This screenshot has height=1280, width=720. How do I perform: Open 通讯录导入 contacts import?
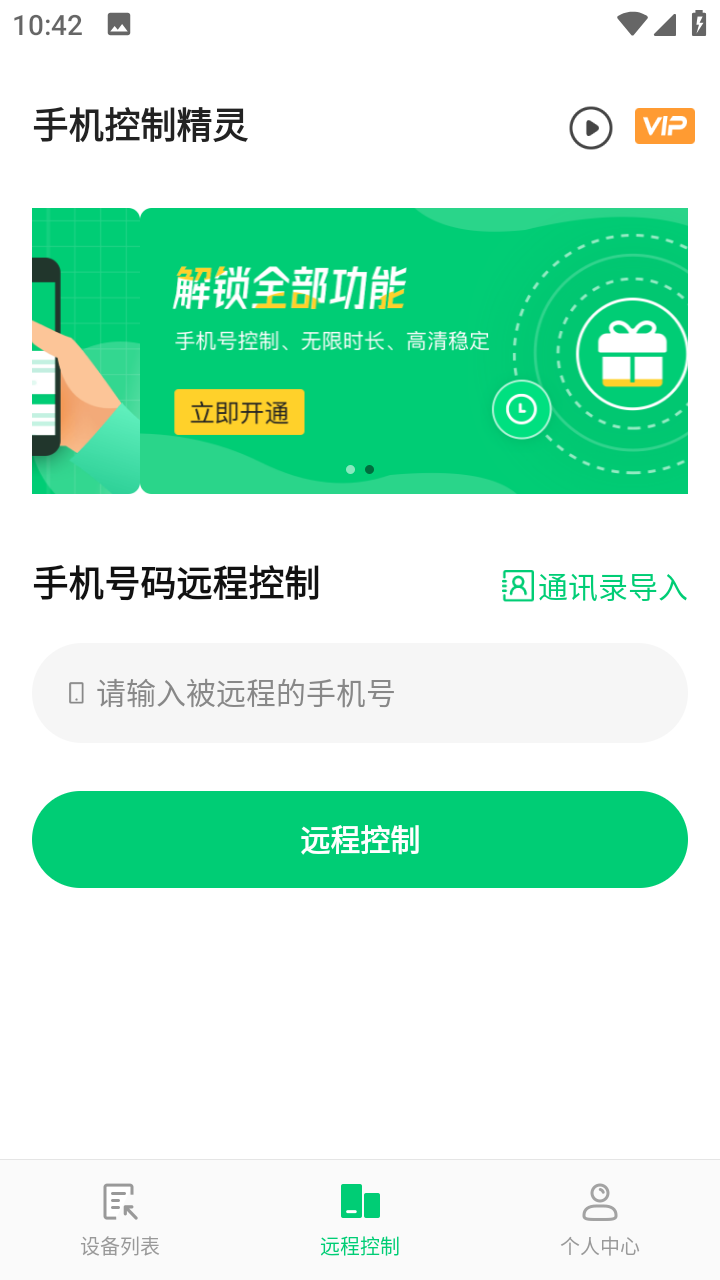point(596,588)
